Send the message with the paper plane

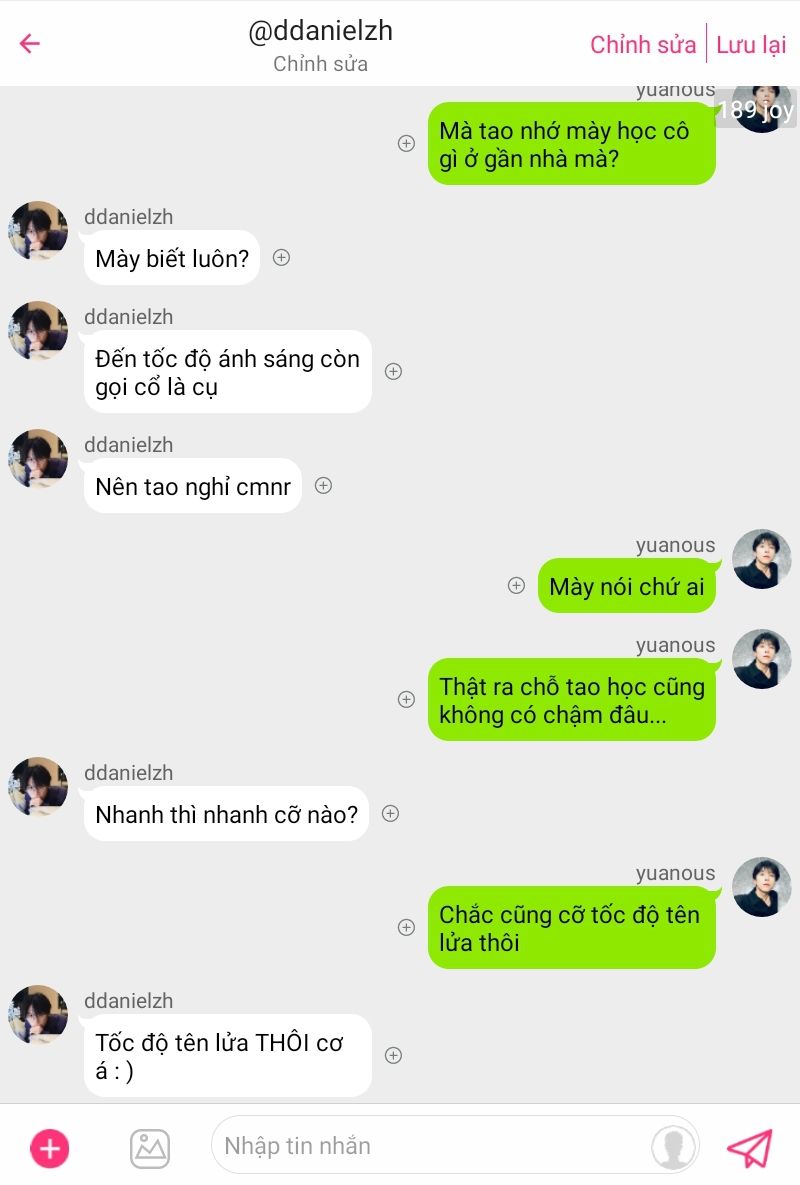tap(749, 1148)
